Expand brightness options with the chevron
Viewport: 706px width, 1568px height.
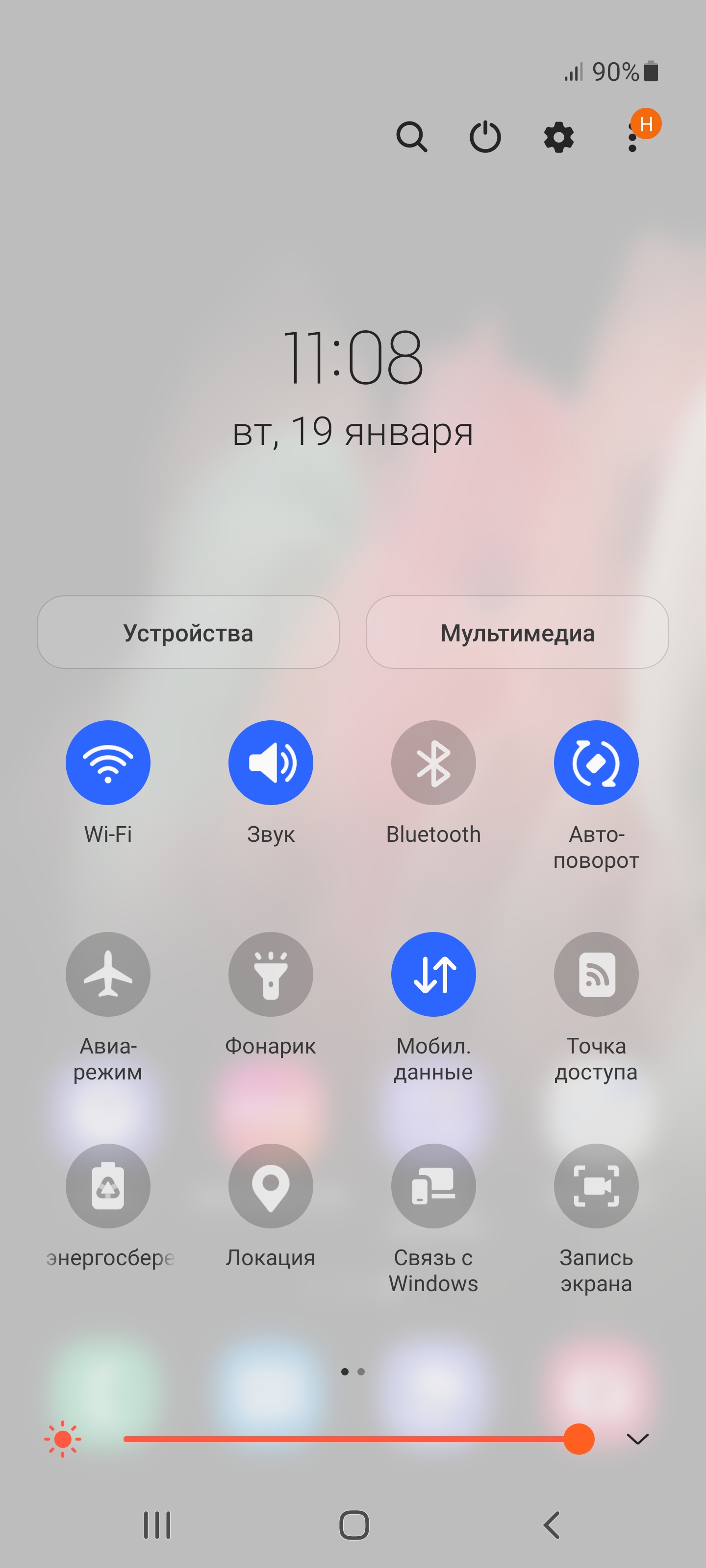tap(637, 1439)
